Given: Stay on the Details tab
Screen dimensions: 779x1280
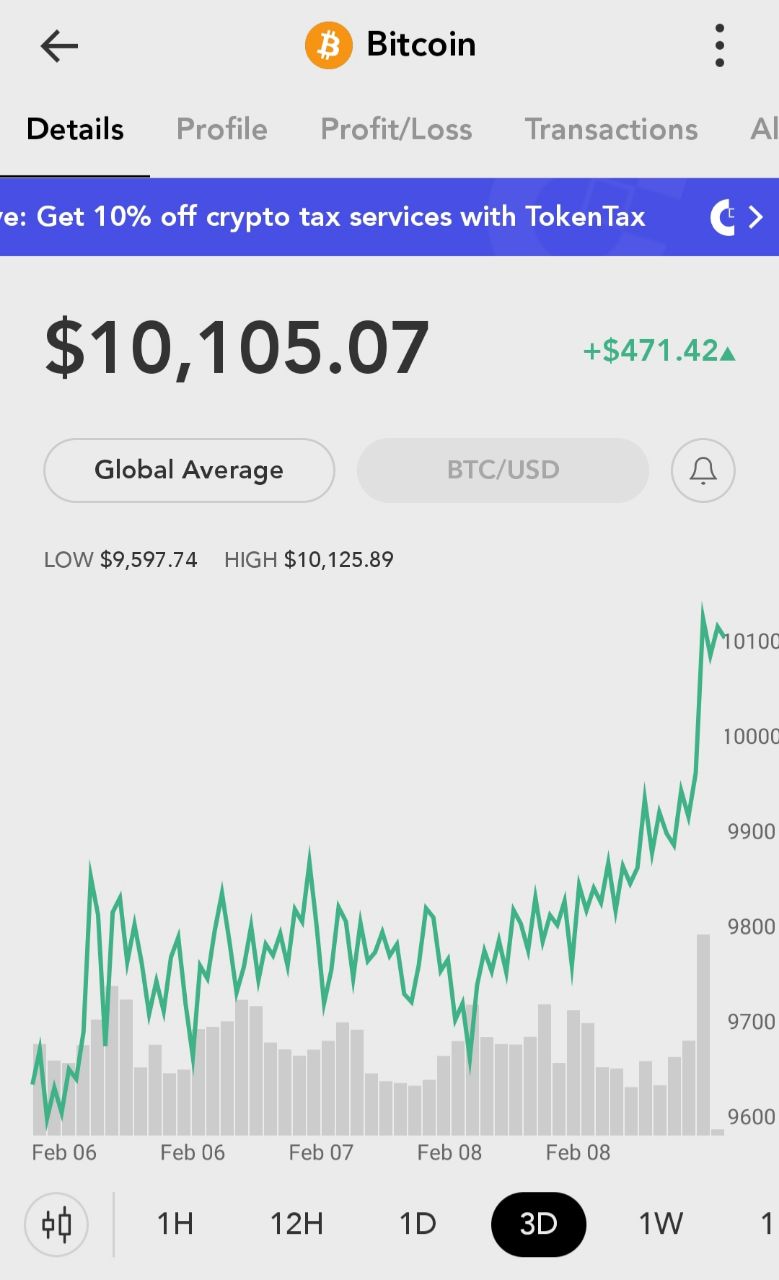Looking at the screenshot, I should (x=75, y=129).
